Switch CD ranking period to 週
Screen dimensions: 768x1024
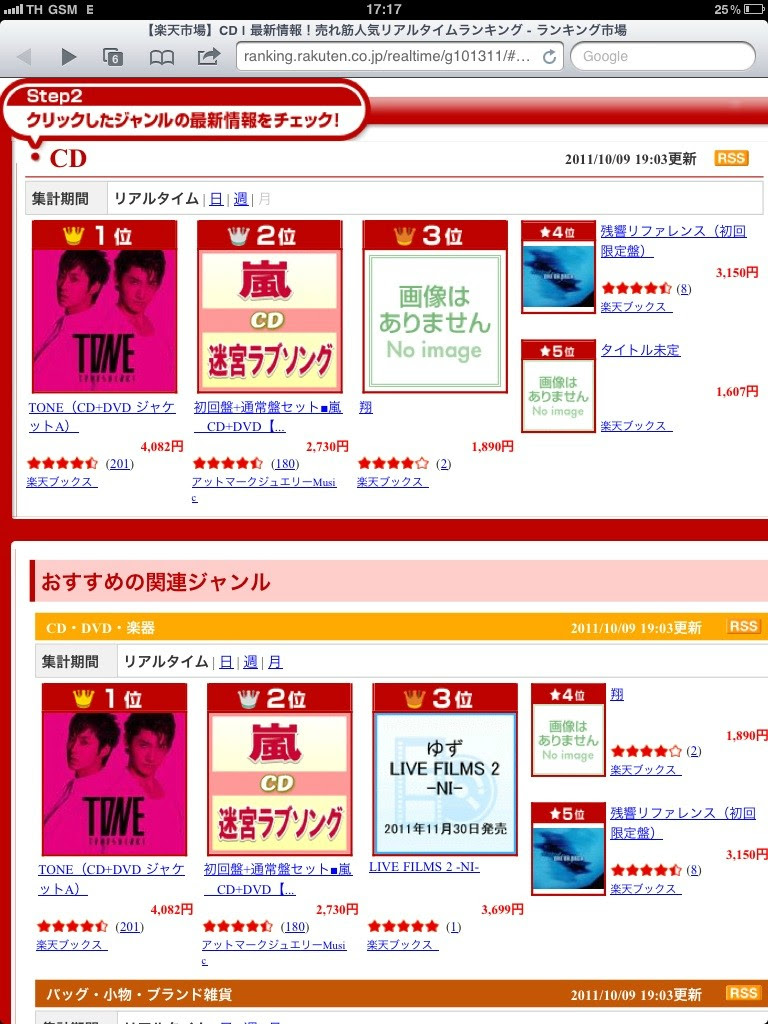[x=241, y=199]
